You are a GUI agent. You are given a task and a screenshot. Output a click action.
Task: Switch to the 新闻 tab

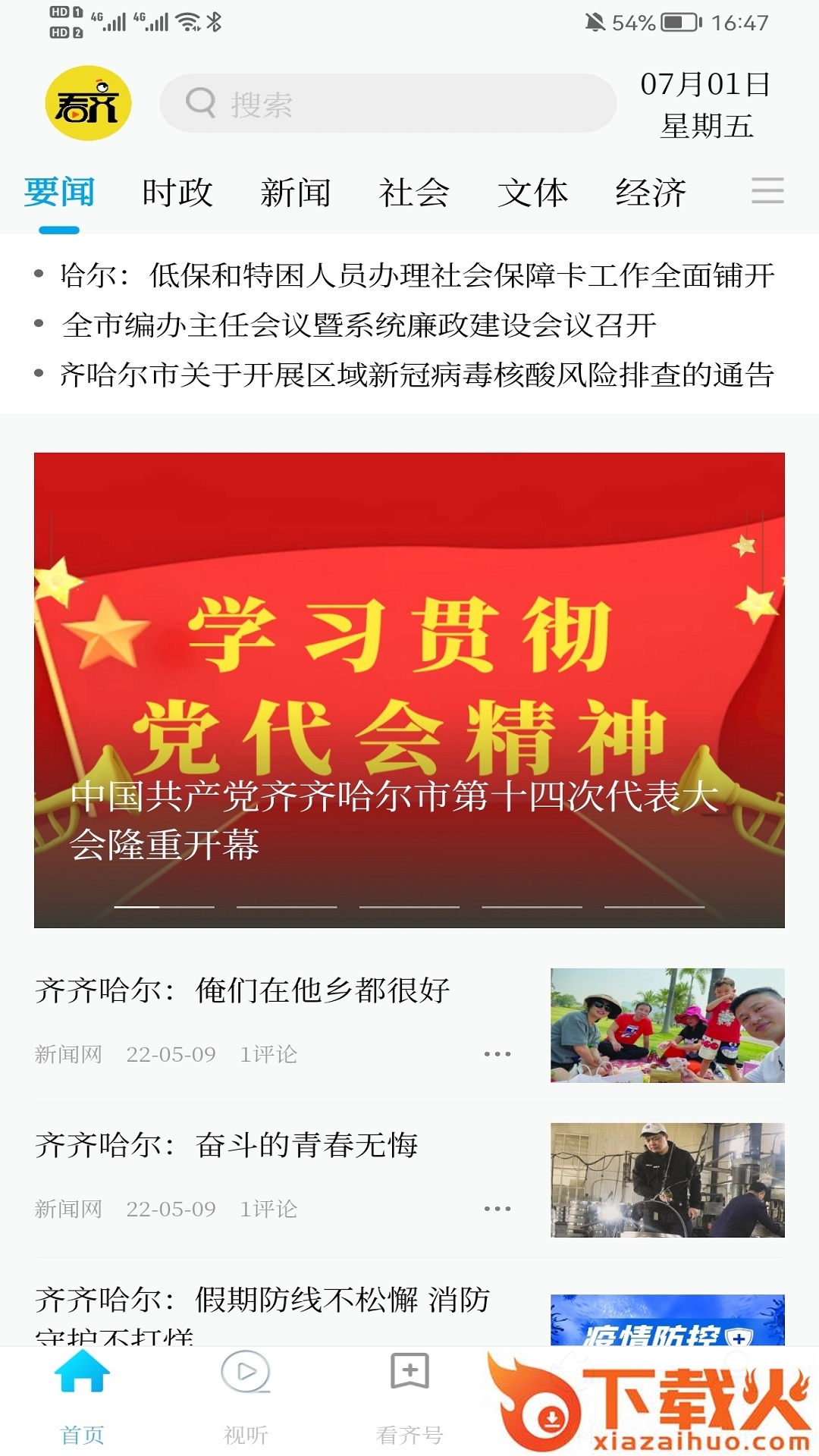[x=296, y=193]
